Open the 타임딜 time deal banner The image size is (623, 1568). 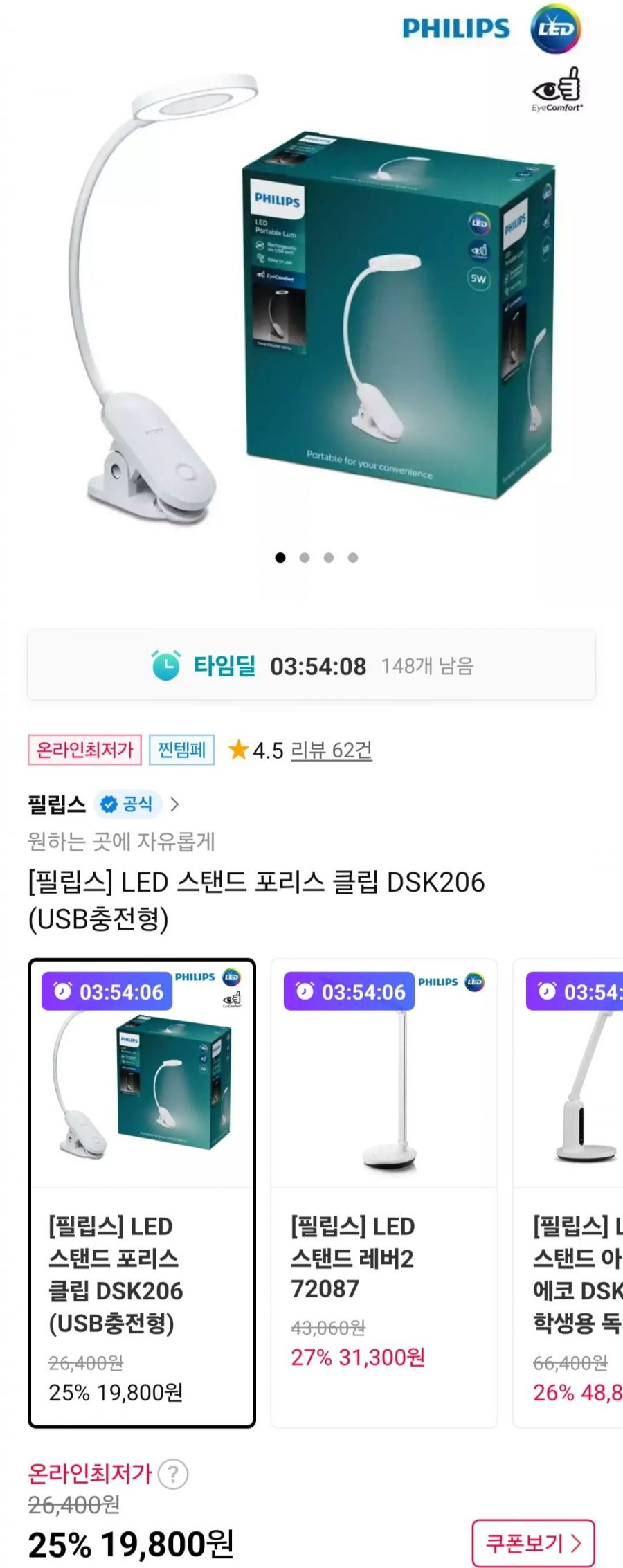[x=311, y=665]
